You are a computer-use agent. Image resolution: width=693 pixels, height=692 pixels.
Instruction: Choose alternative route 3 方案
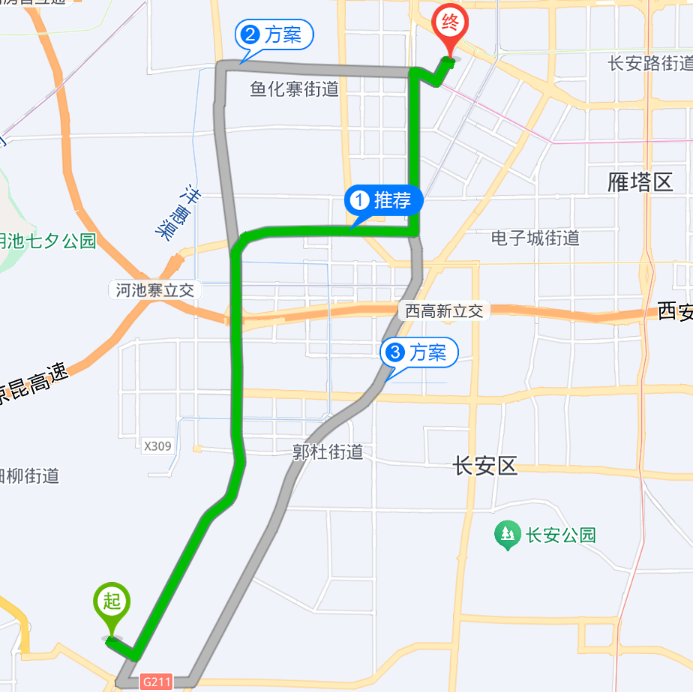tap(420, 352)
